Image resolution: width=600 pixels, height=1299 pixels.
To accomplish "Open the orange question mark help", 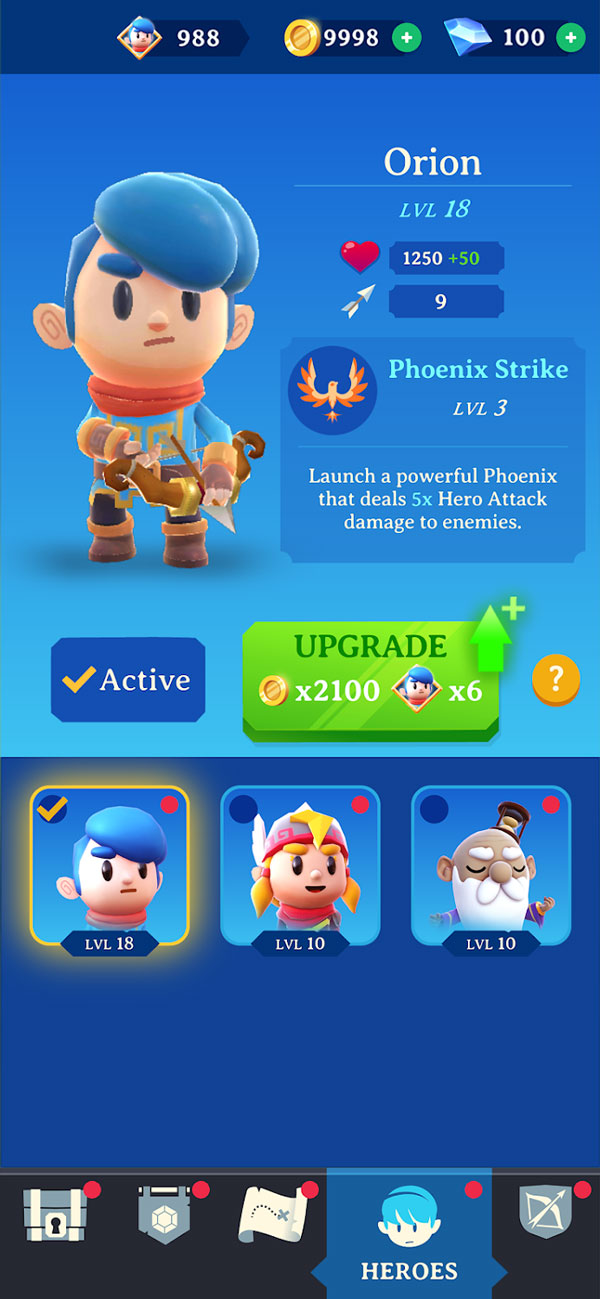I will 556,680.
